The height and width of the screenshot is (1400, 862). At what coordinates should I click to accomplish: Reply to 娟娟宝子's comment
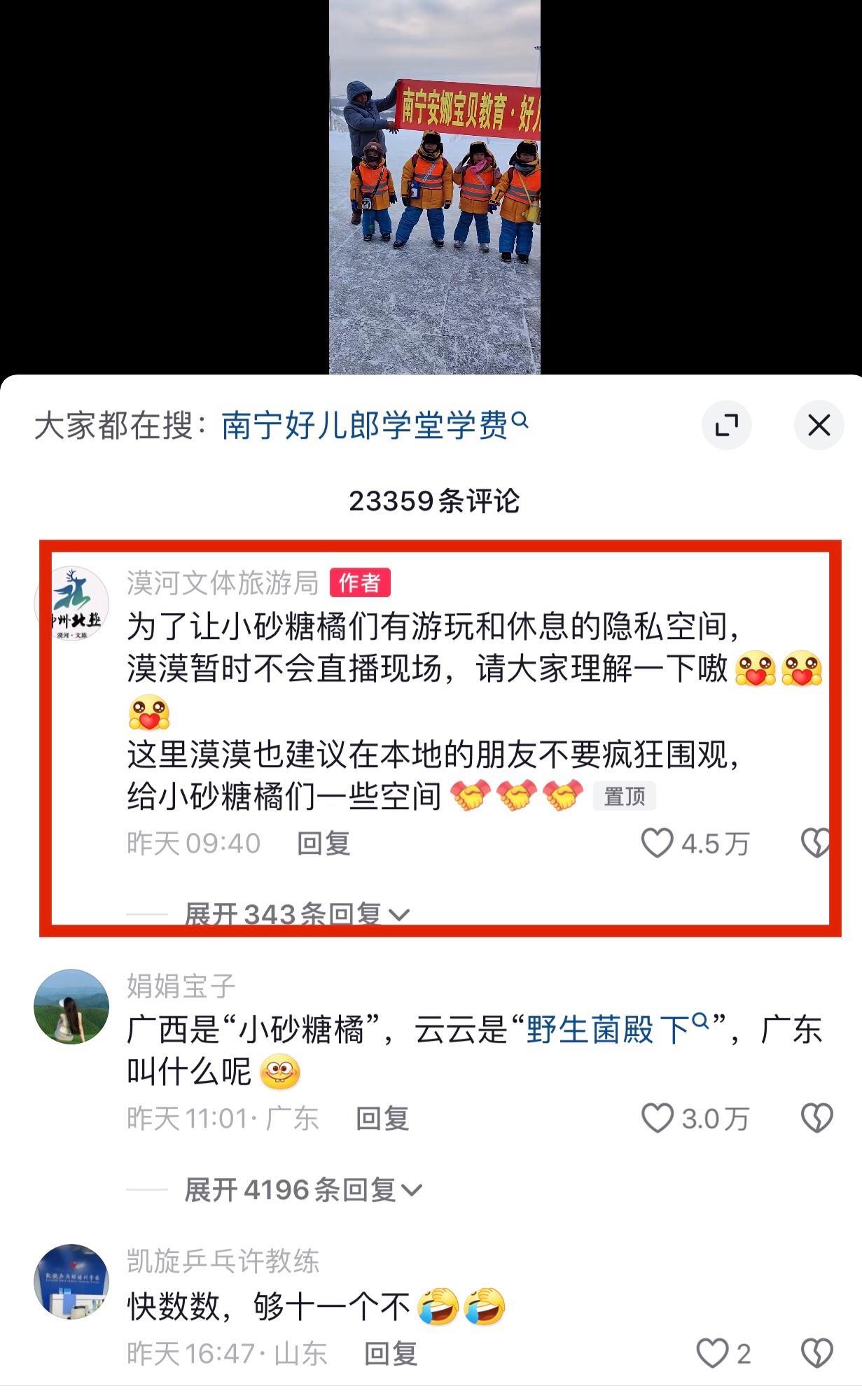coord(382,1119)
